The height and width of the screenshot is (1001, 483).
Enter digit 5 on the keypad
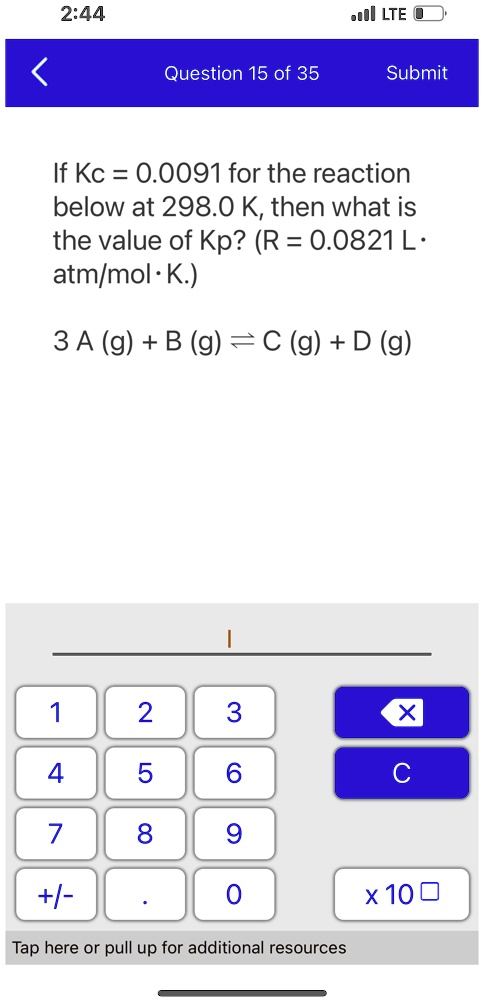click(145, 773)
